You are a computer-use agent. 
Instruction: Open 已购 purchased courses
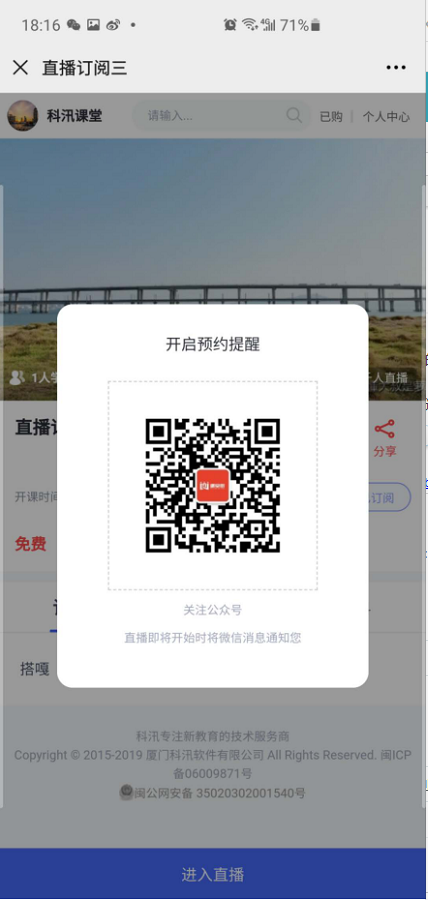331,117
